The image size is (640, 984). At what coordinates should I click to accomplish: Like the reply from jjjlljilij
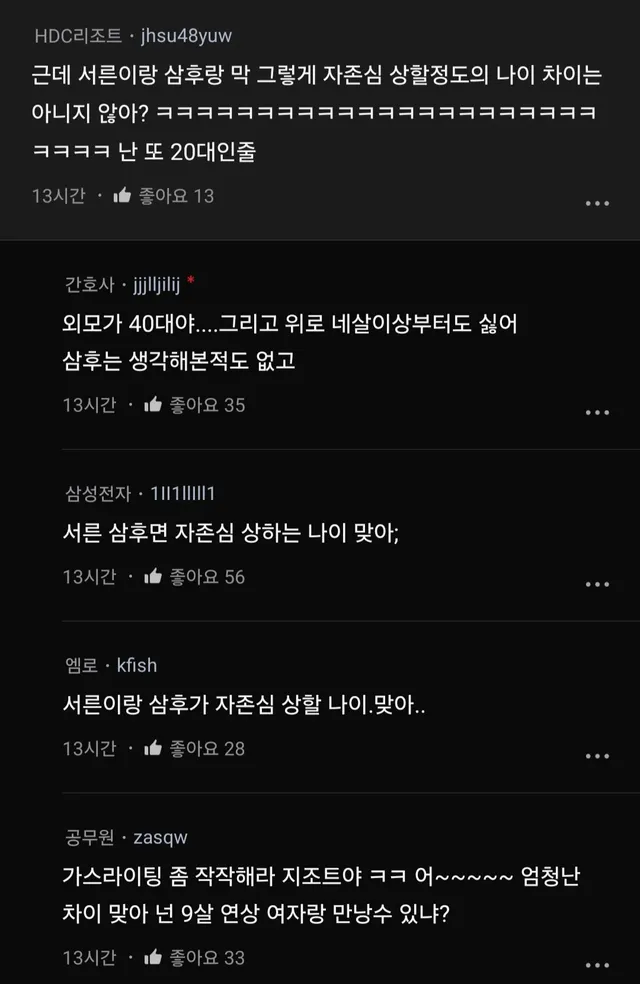tap(154, 405)
